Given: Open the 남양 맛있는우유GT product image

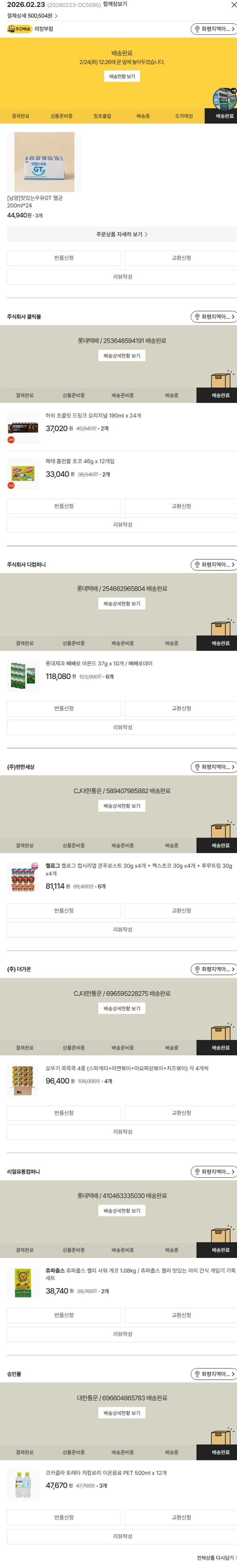Looking at the screenshot, I should pos(45,162).
